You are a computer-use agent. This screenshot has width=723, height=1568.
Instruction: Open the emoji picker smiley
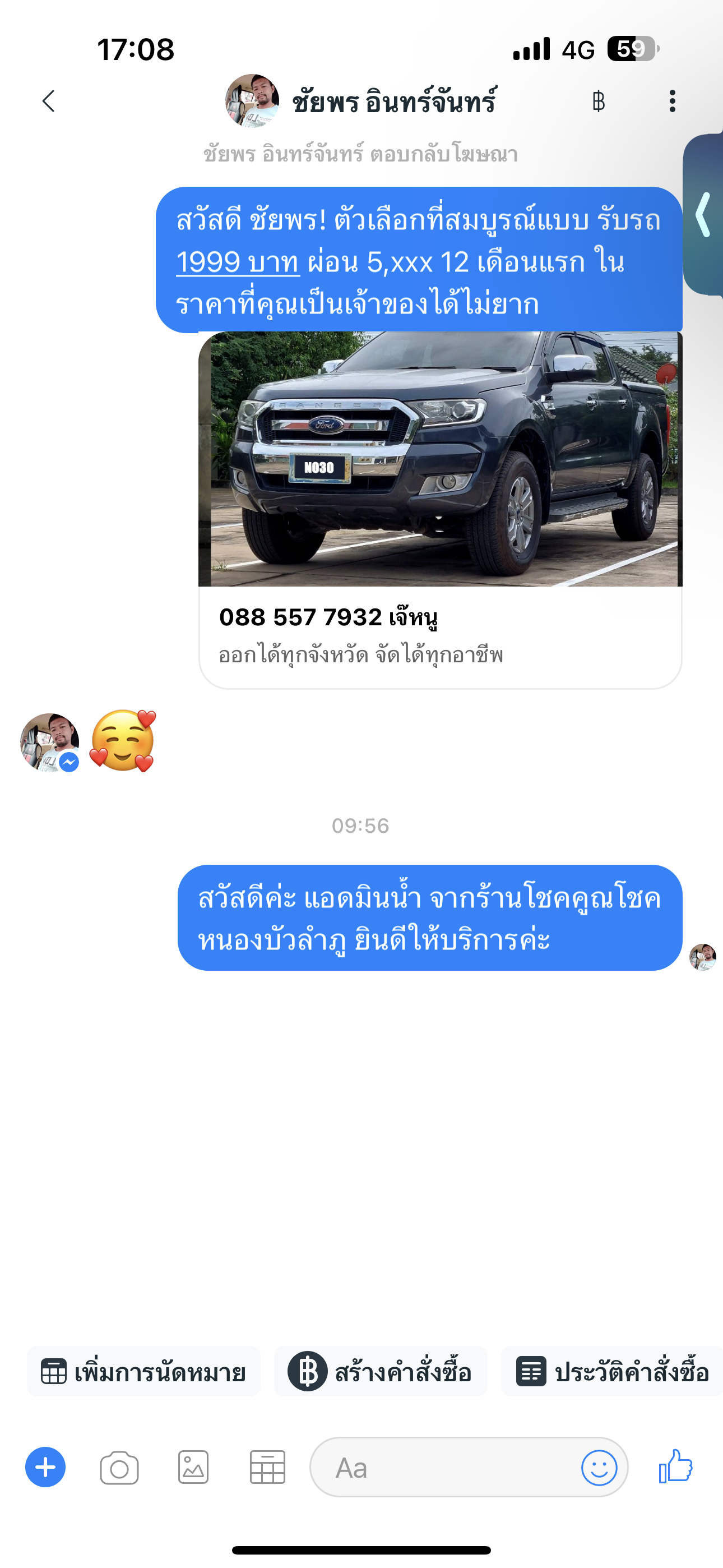599,1468
